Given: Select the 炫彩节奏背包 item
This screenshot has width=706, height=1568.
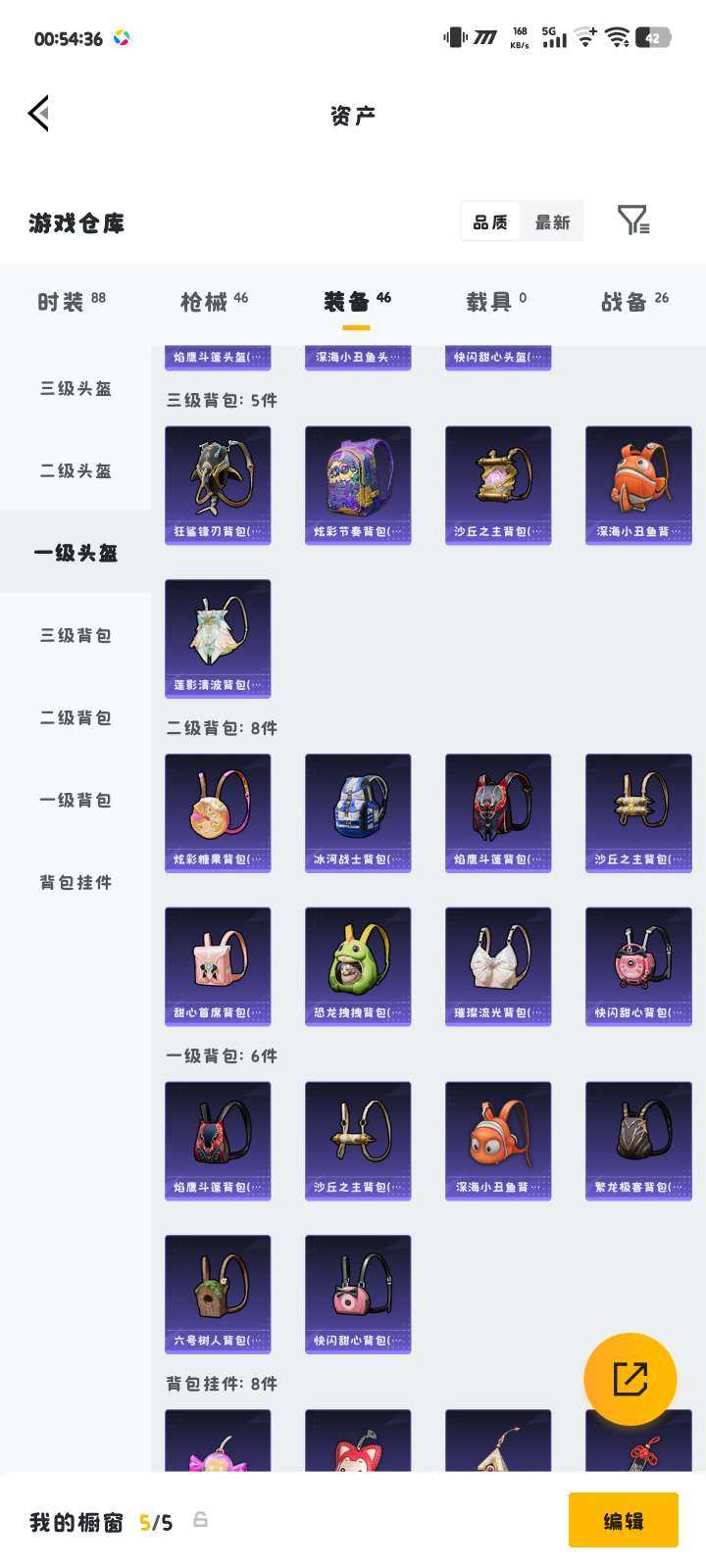Looking at the screenshot, I should [x=358, y=484].
